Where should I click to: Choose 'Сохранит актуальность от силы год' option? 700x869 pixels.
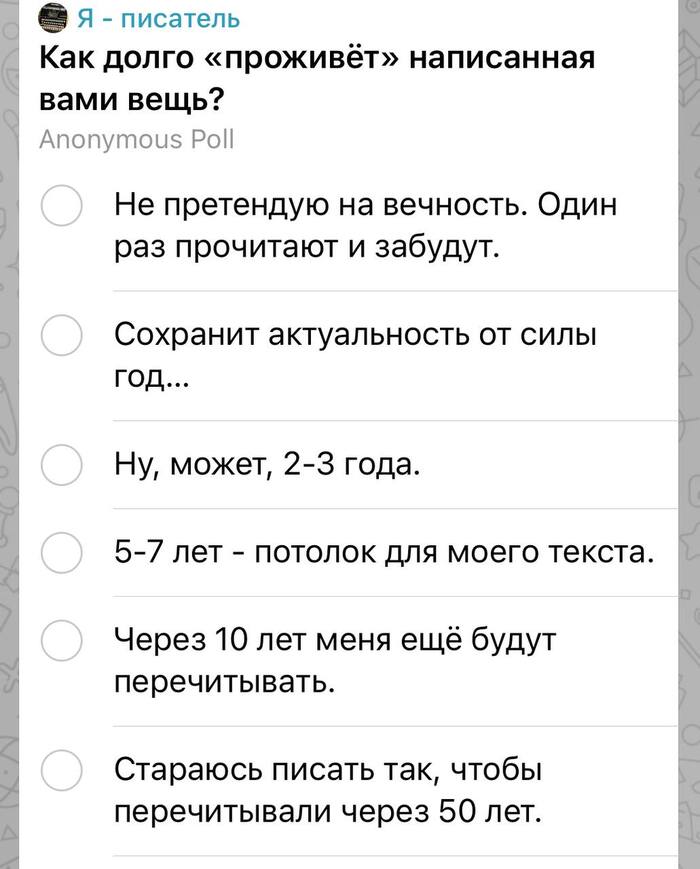pyautogui.click(x=61, y=335)
